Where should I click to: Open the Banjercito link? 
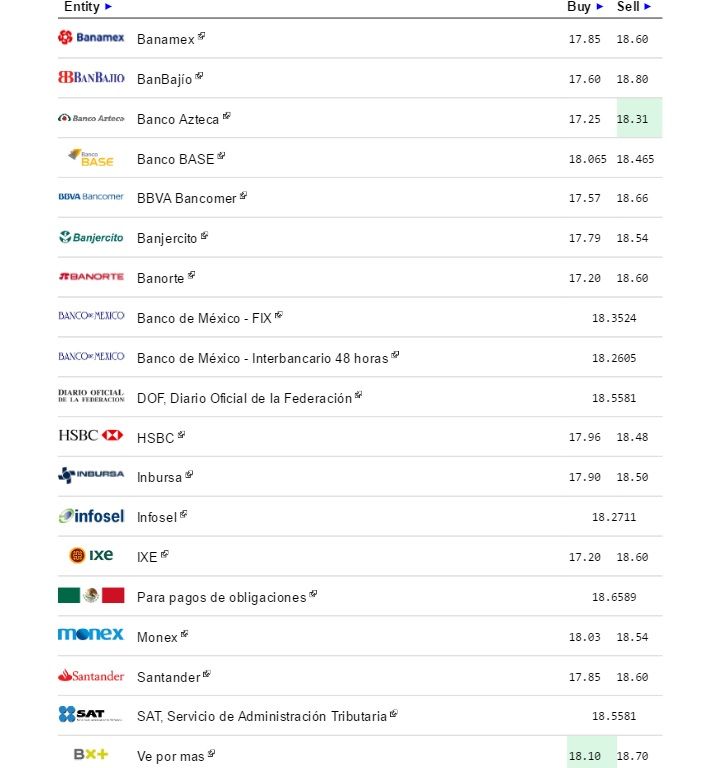167,238
